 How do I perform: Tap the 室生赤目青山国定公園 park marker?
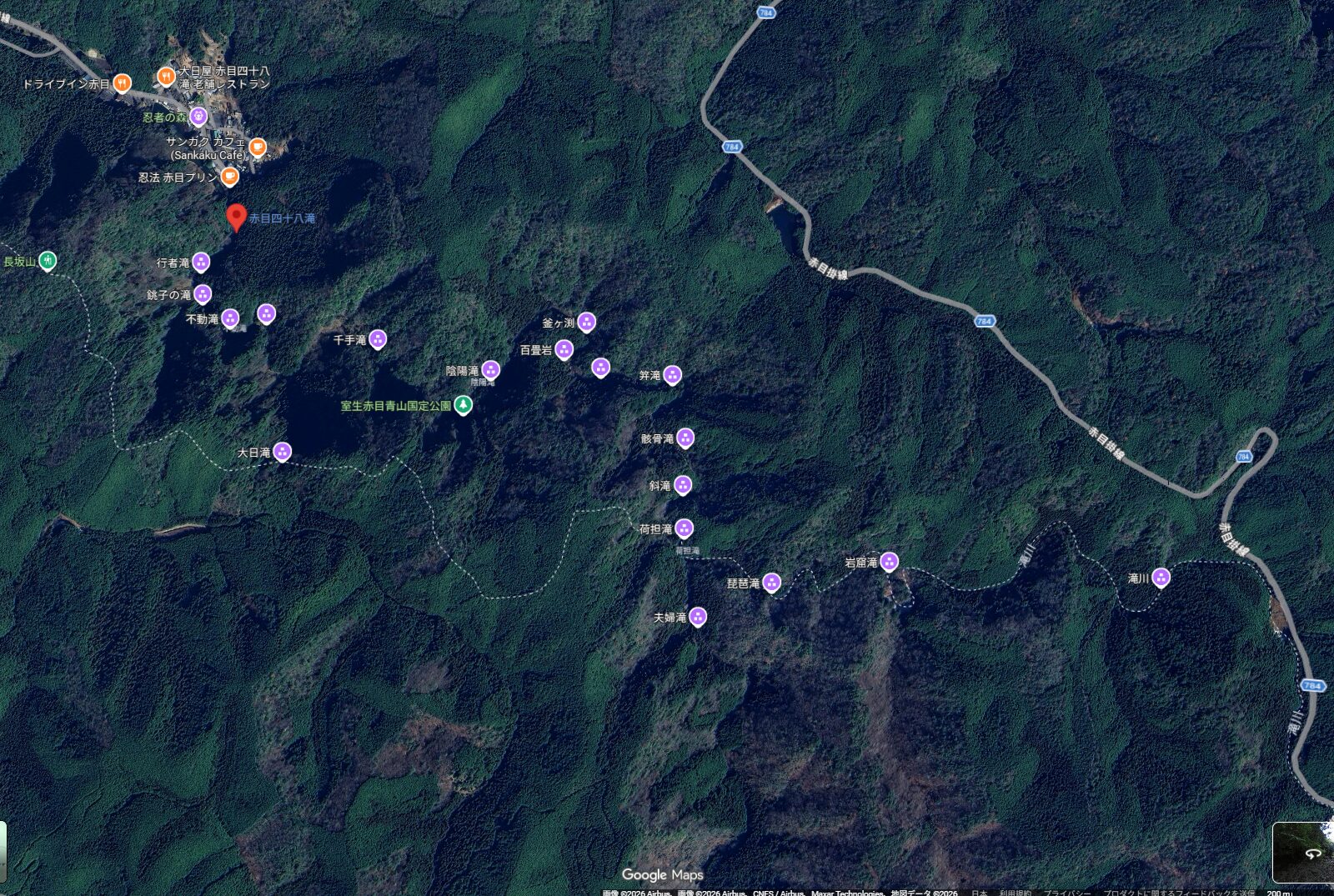tap(464, 405)
